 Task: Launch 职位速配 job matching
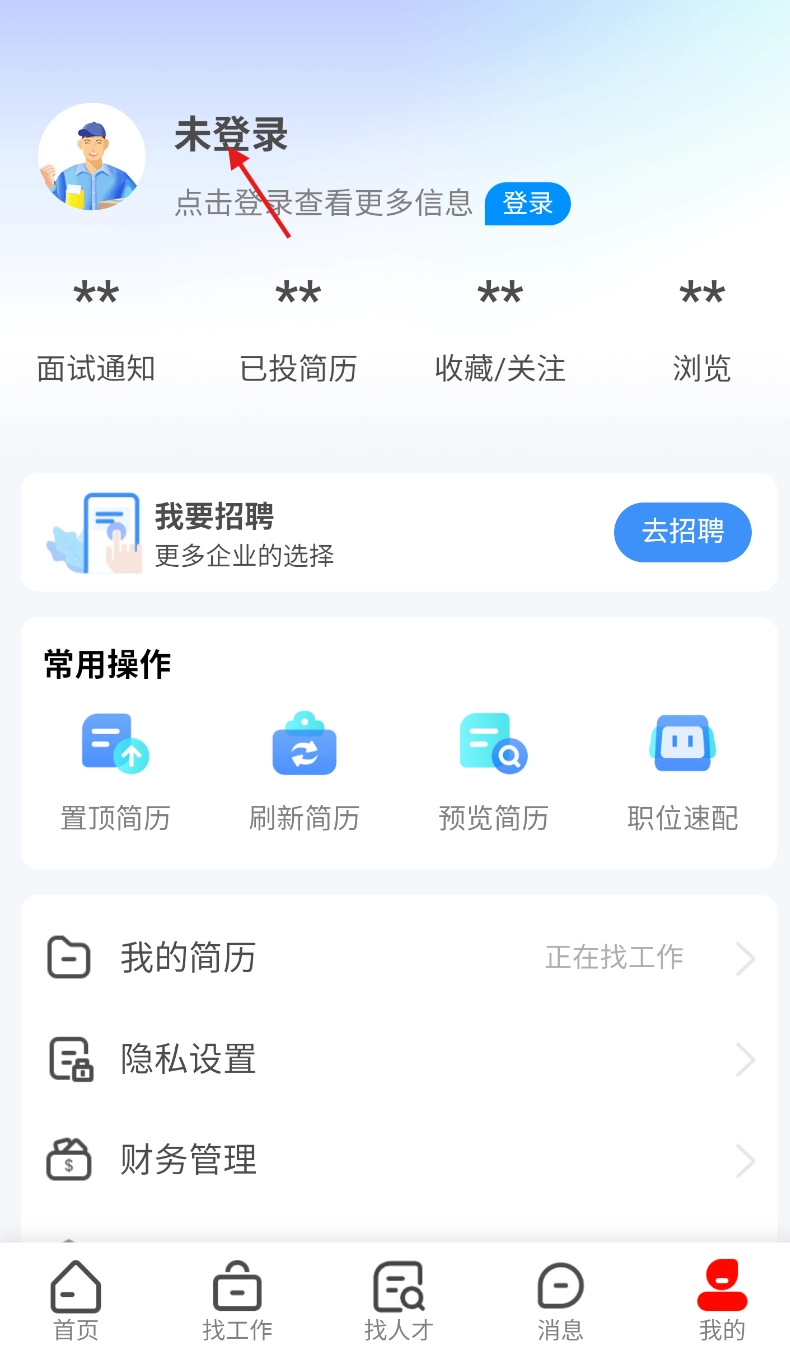pyautogui.click(x=682, y=772)
